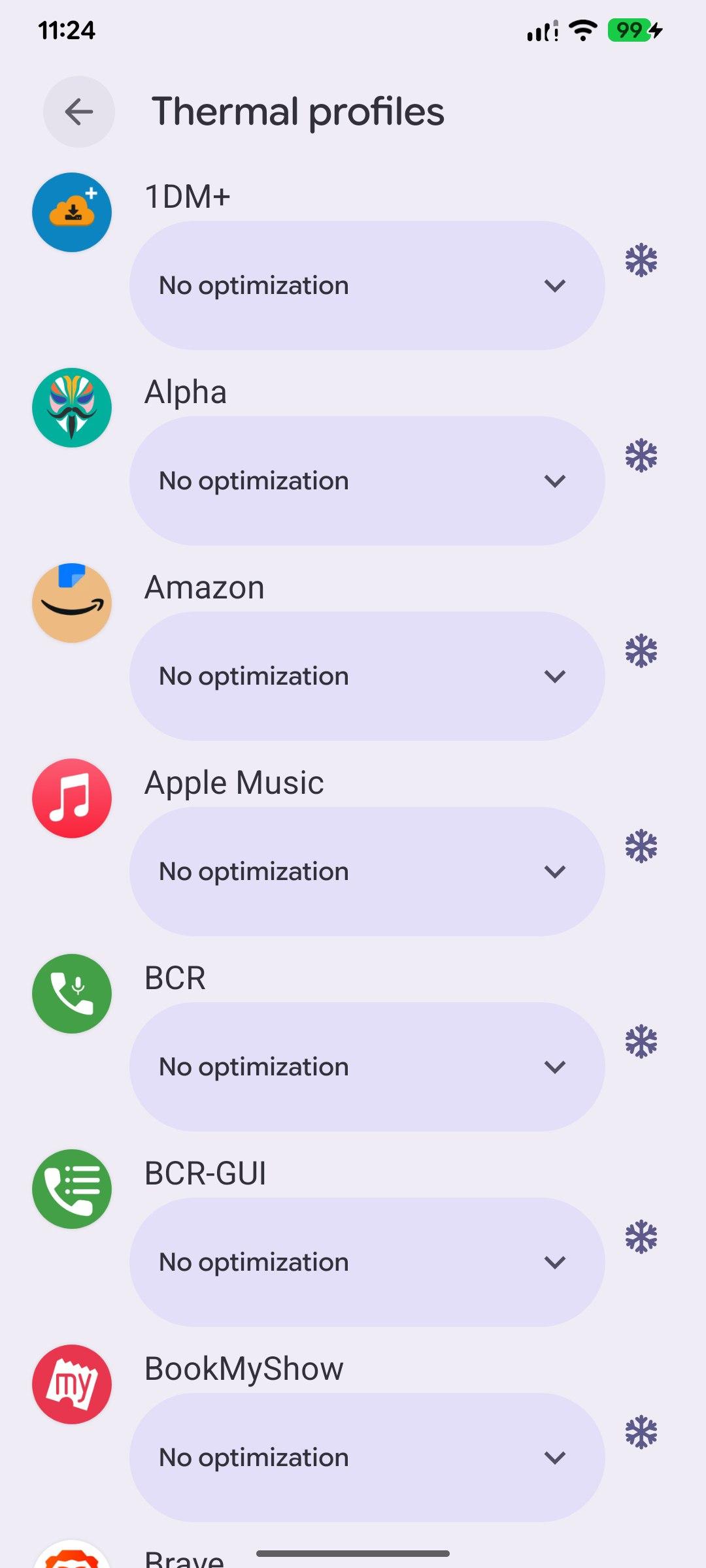Open the thermal profile dropdown for 1DM+
This screenshot has height=1568, width=706.
[367, 286]
